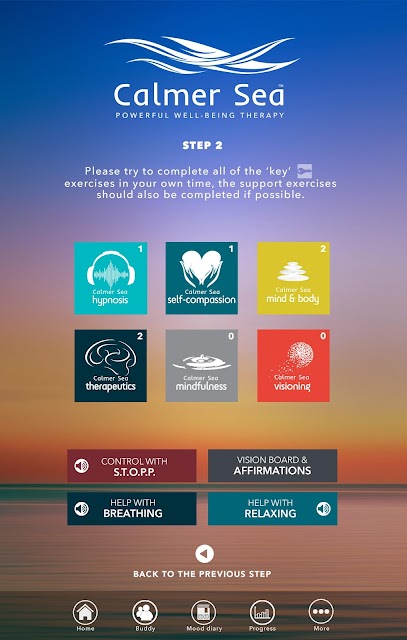Image resolution: width=407 pixels, height=640 pixels.
Task: Open the mindfulness exercise tile
Action: coord(202,366)
